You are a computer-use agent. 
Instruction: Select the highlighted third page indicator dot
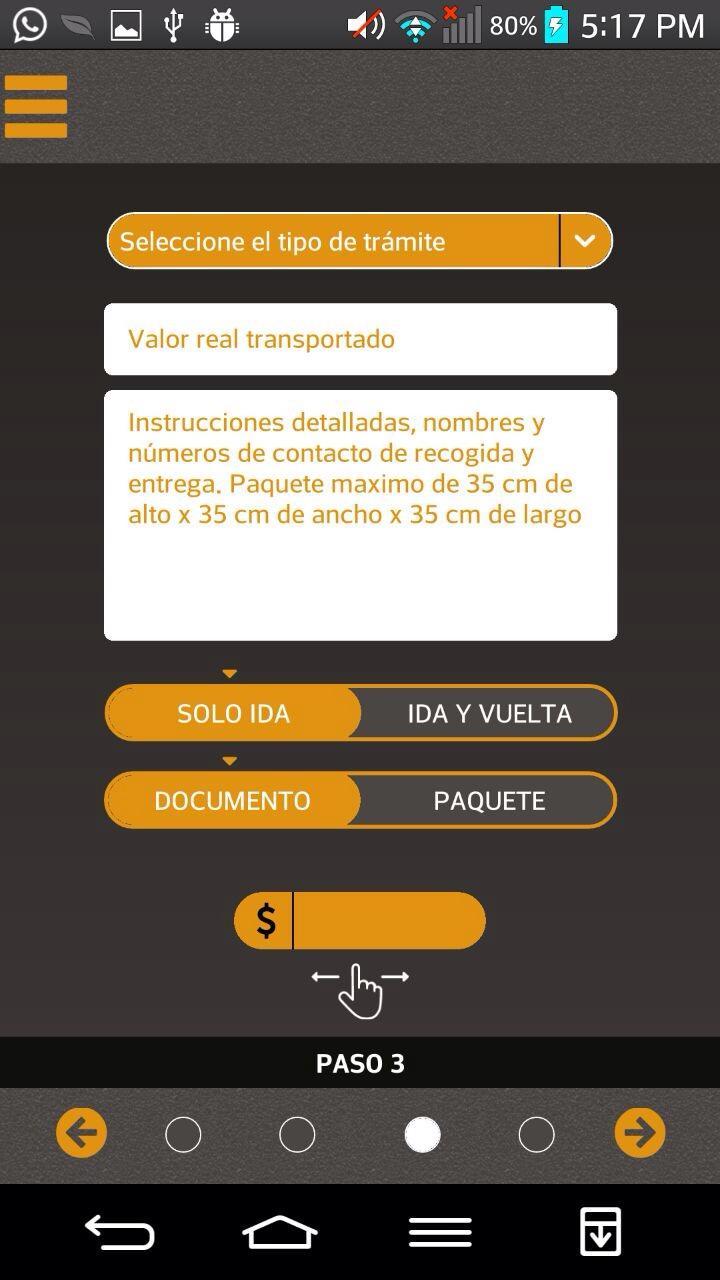(x=422, y=1134)
